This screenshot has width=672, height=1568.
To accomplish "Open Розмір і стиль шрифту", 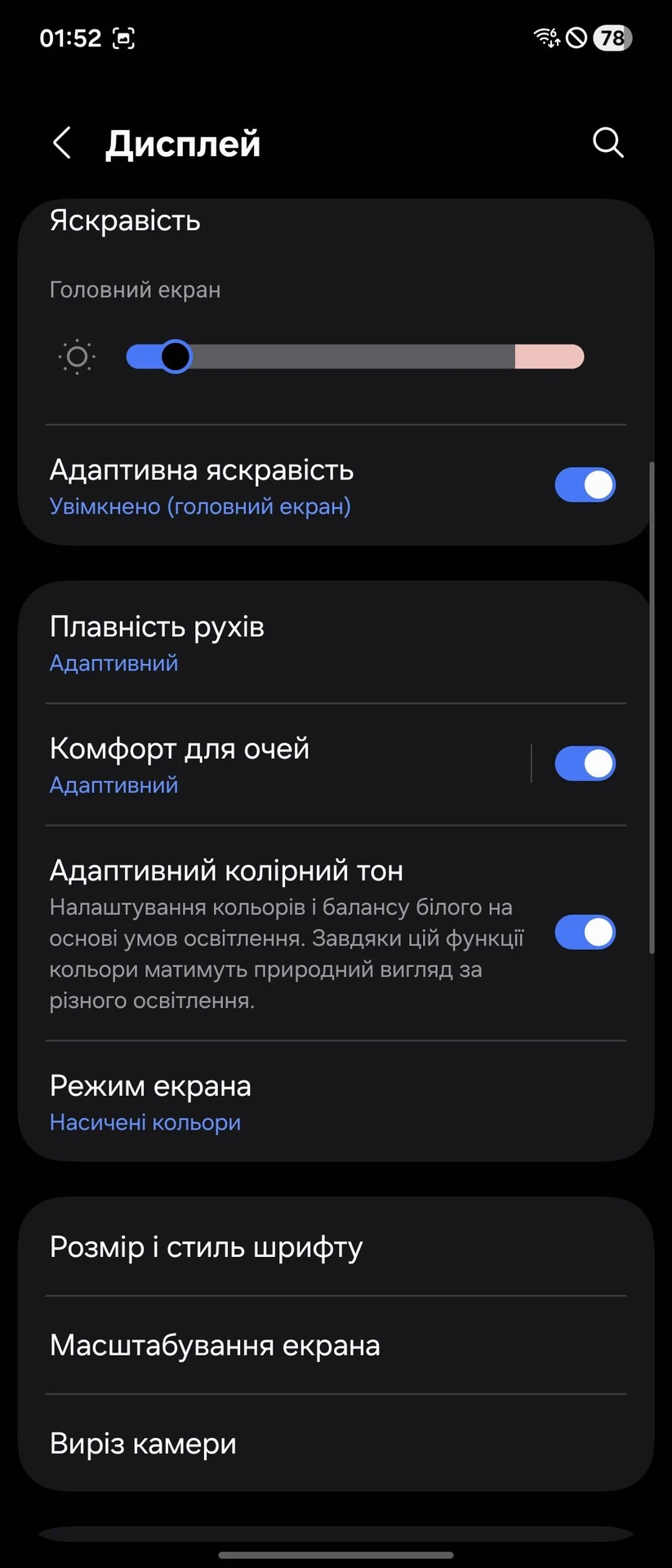I will tap(245, 1247).
